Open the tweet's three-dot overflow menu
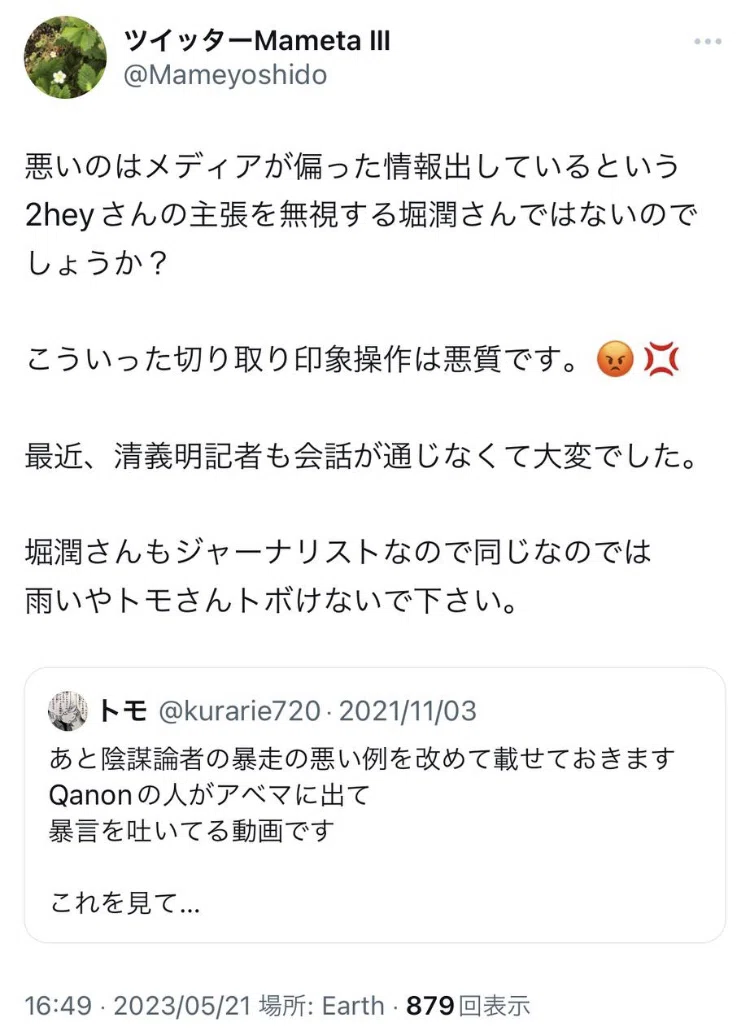750x1030 pixels. [x=707, y=41]
